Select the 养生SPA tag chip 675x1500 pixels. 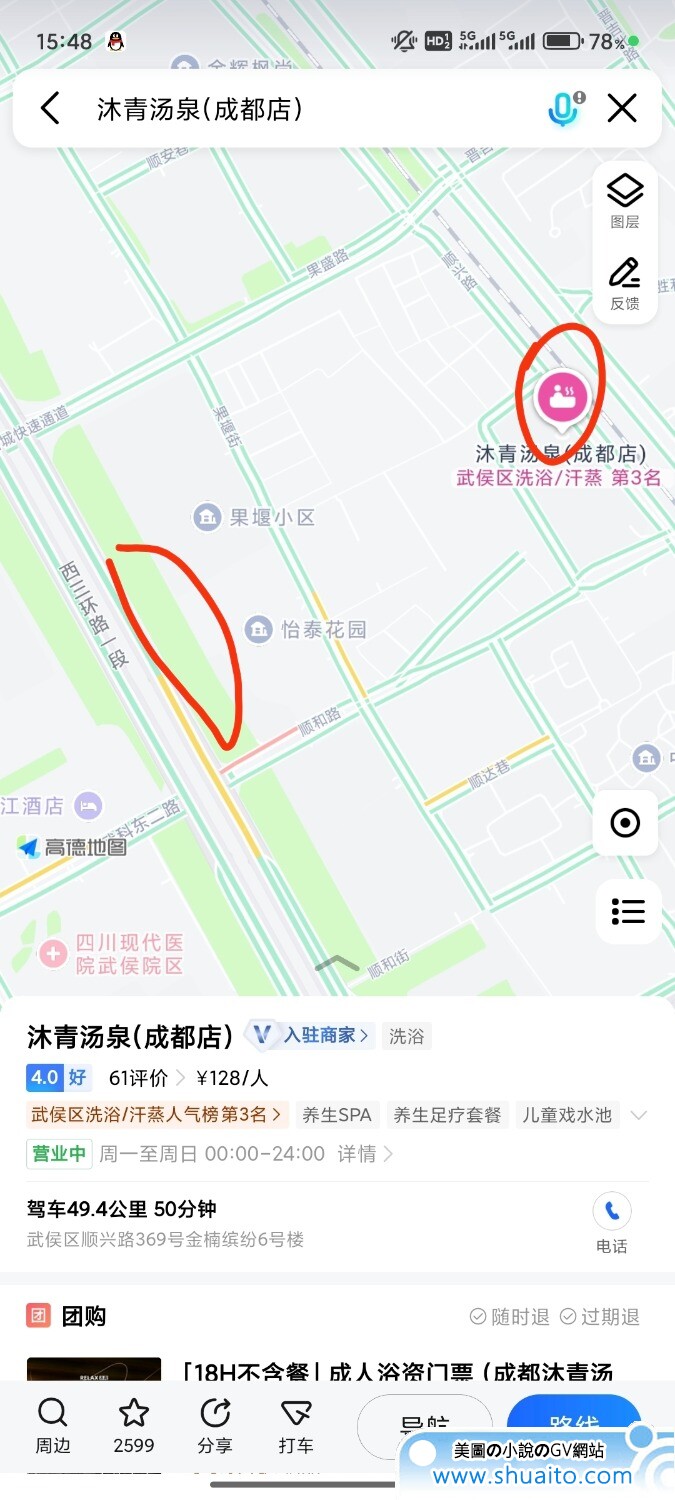click(339, 1114)
